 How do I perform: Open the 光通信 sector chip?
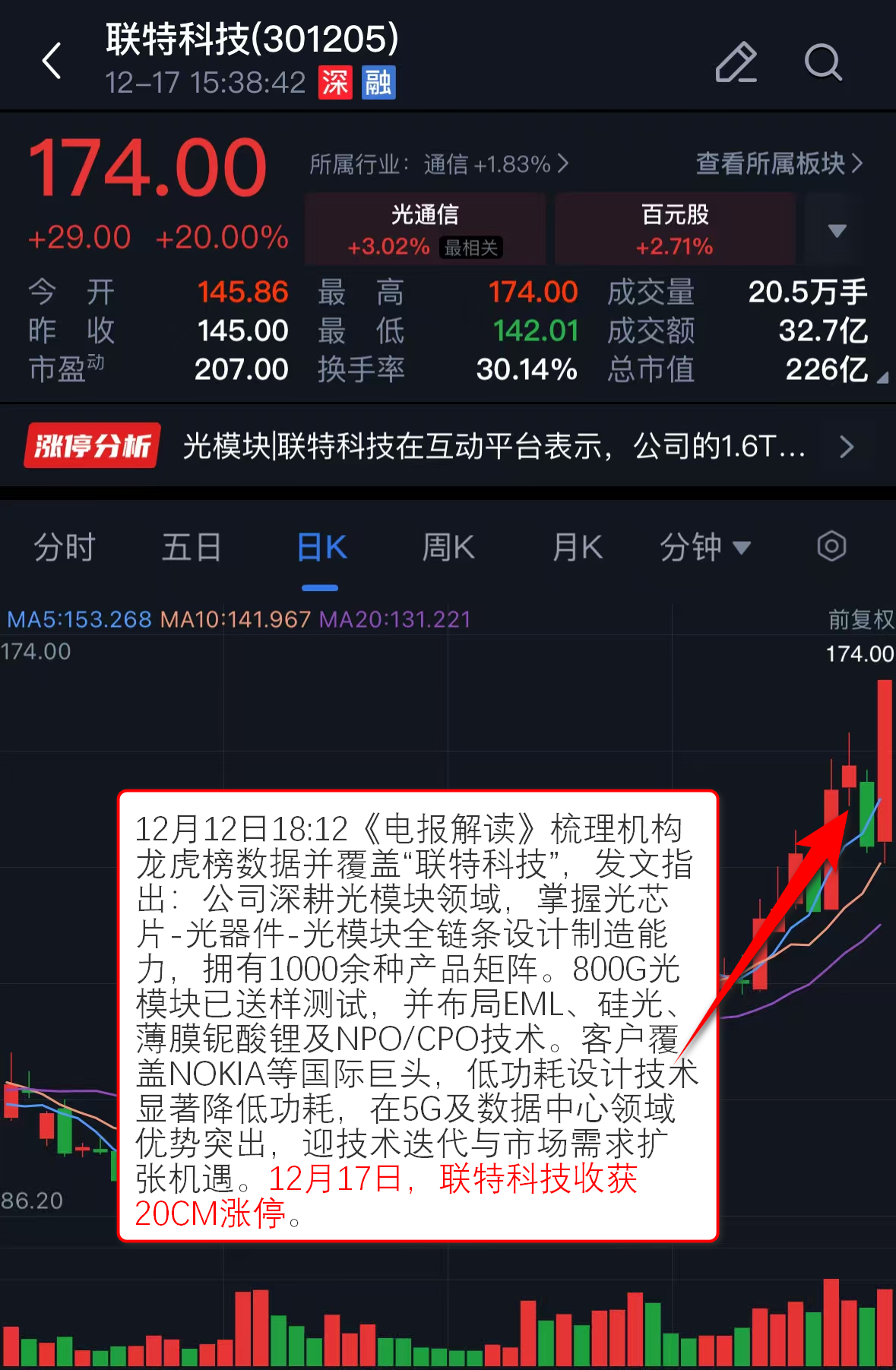pos(425,229)
